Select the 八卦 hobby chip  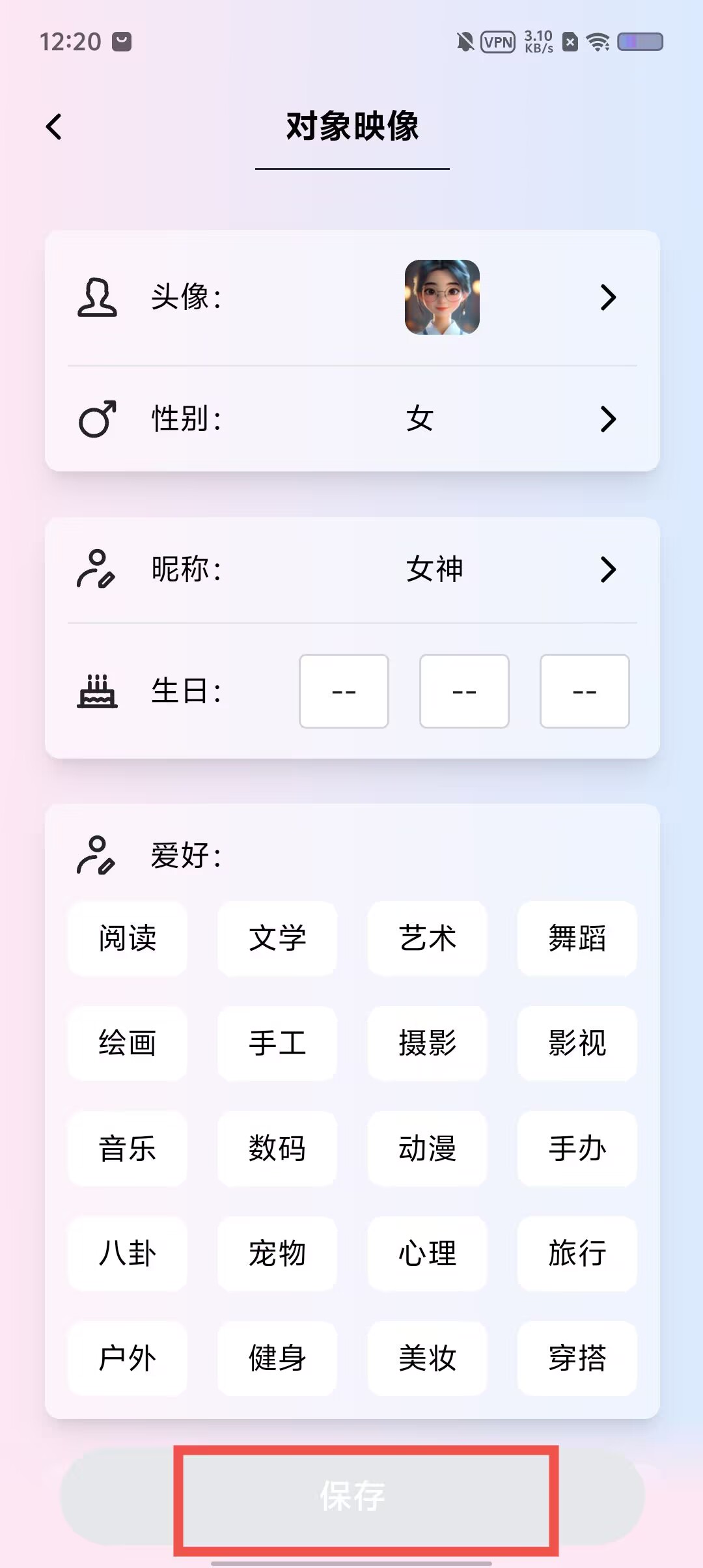pyautogui.click(x=128, y=1253)
